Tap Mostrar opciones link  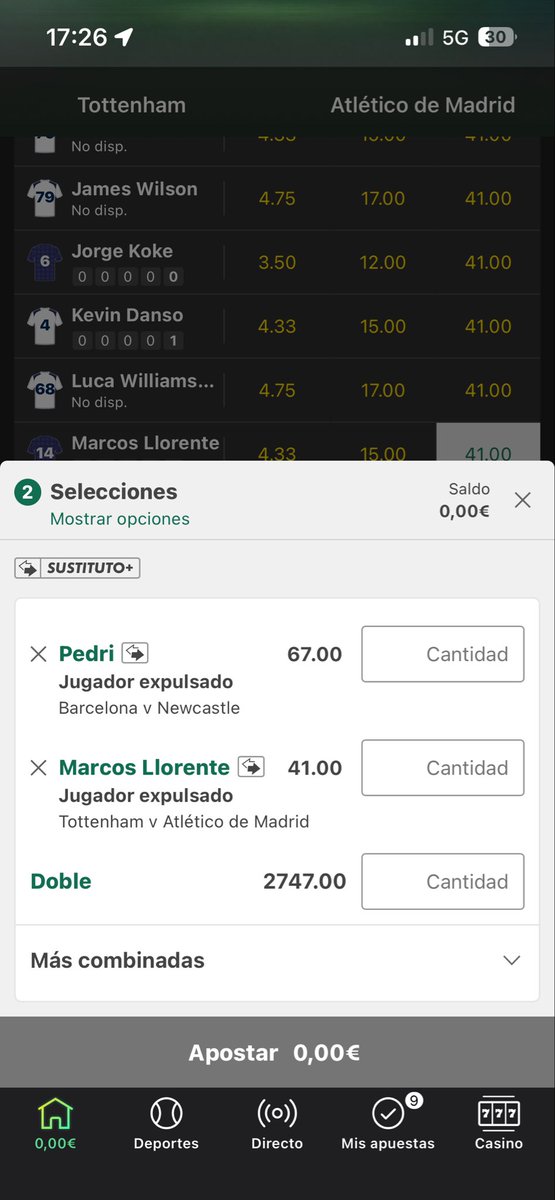[120, 519]
